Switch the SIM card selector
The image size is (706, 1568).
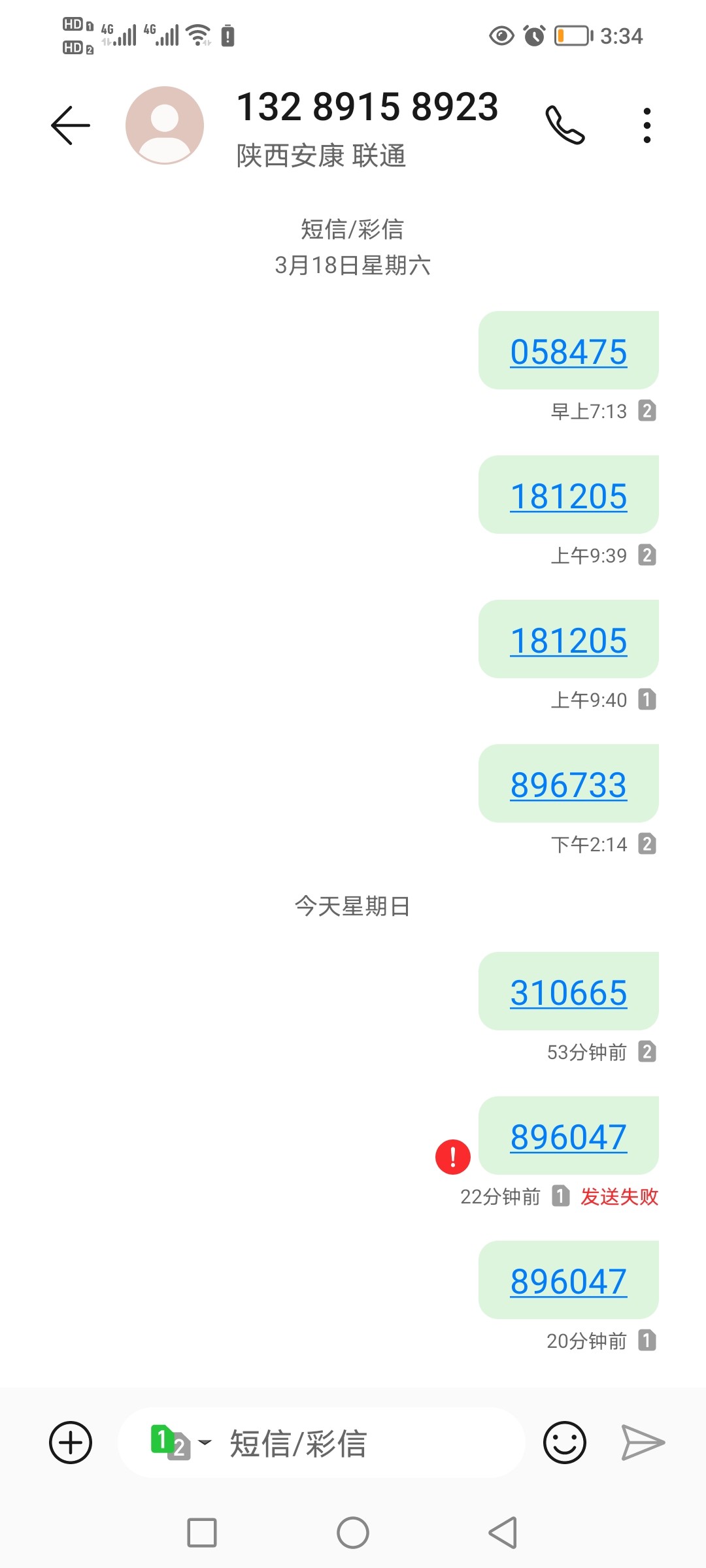(179, 1443)
